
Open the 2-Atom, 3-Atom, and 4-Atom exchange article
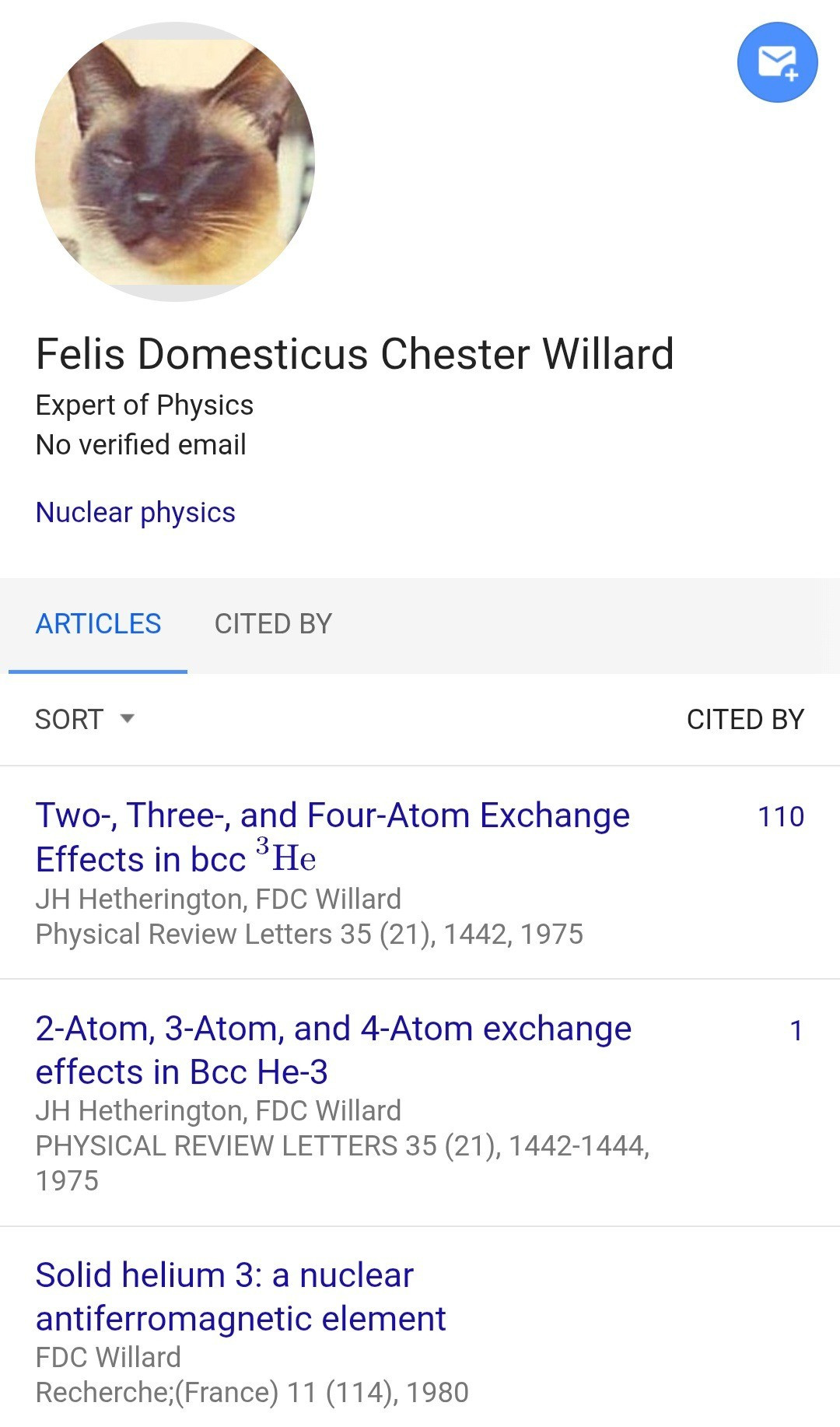[333, 1050]
